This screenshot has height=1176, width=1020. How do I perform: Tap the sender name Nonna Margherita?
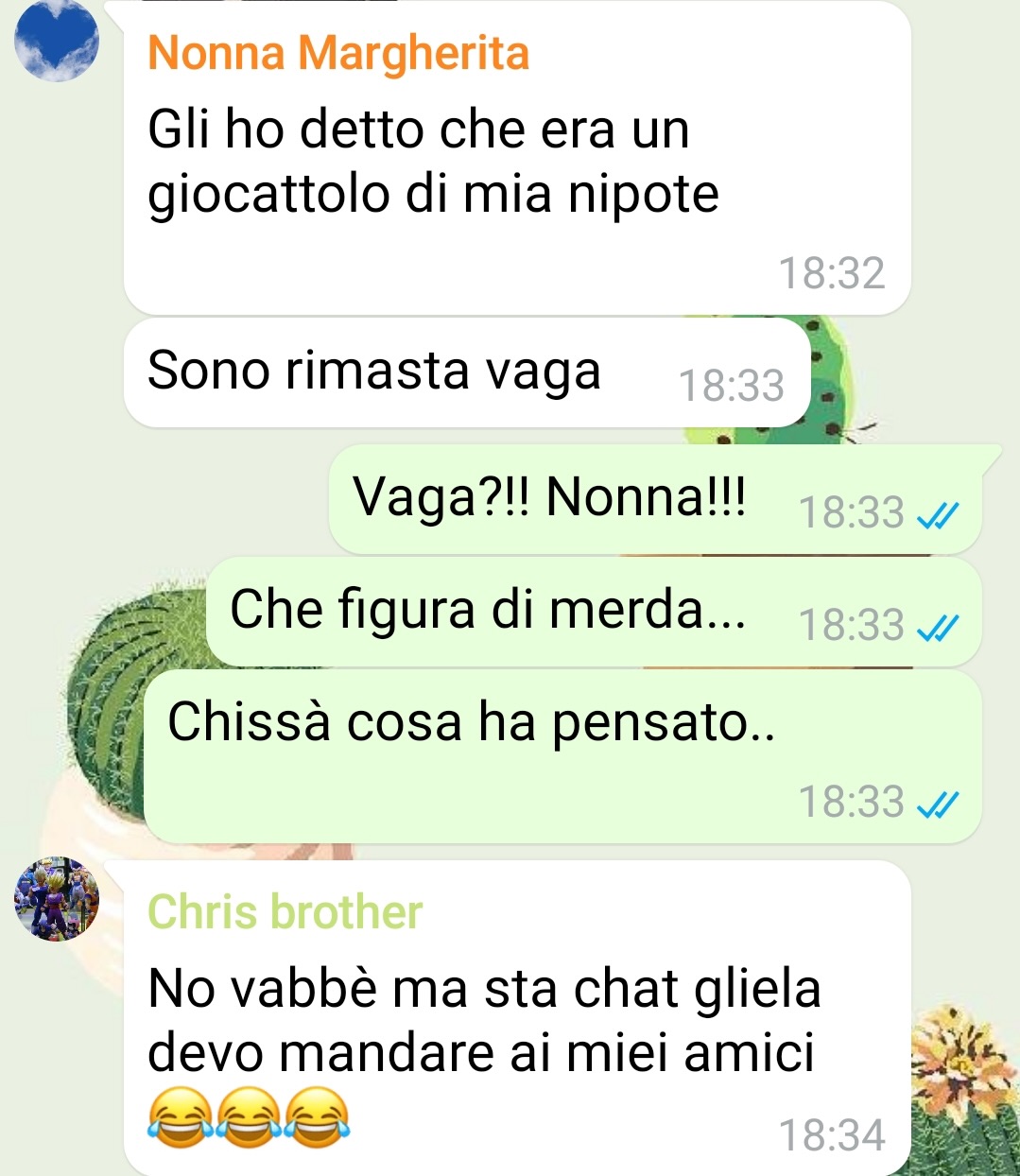pos(337,53)
